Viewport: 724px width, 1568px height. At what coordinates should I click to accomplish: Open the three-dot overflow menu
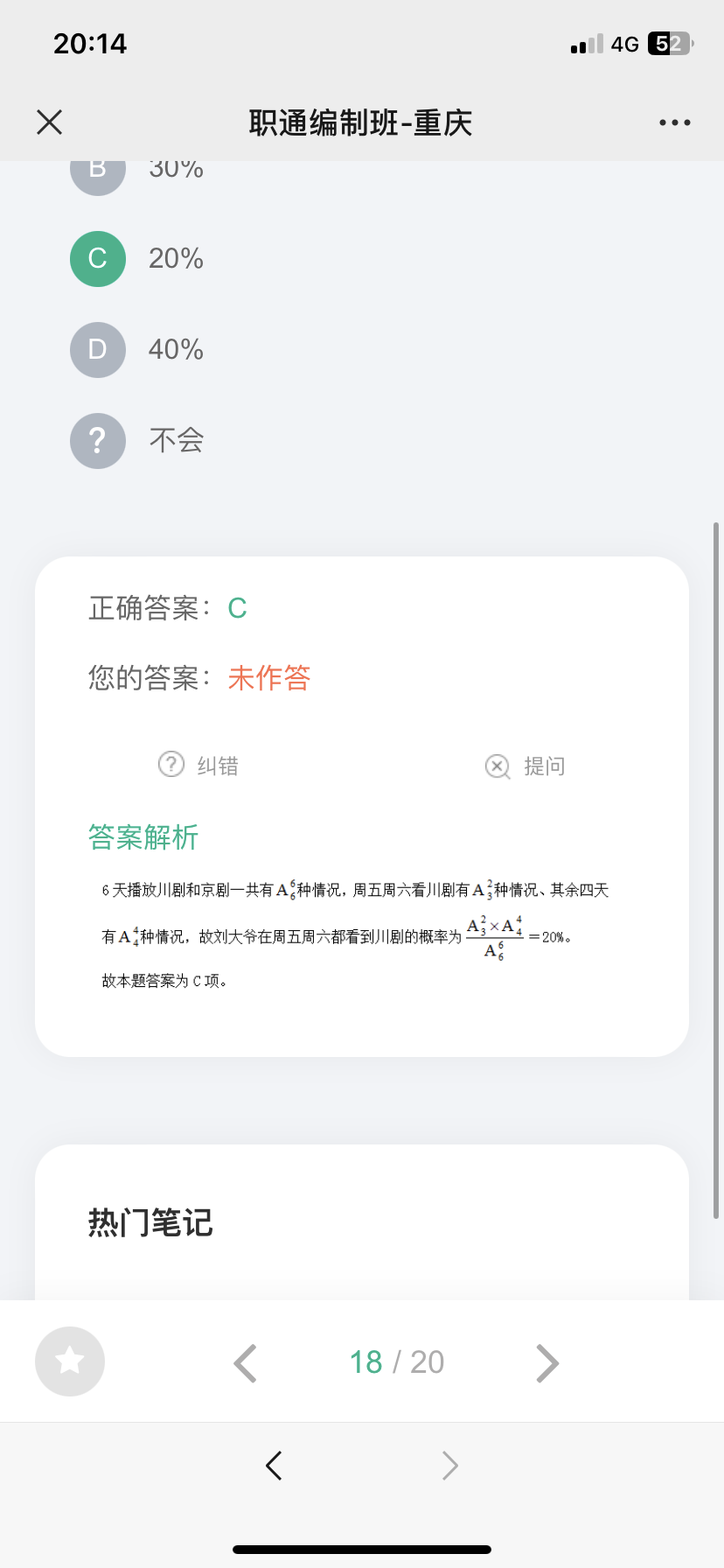pos(675,122)
